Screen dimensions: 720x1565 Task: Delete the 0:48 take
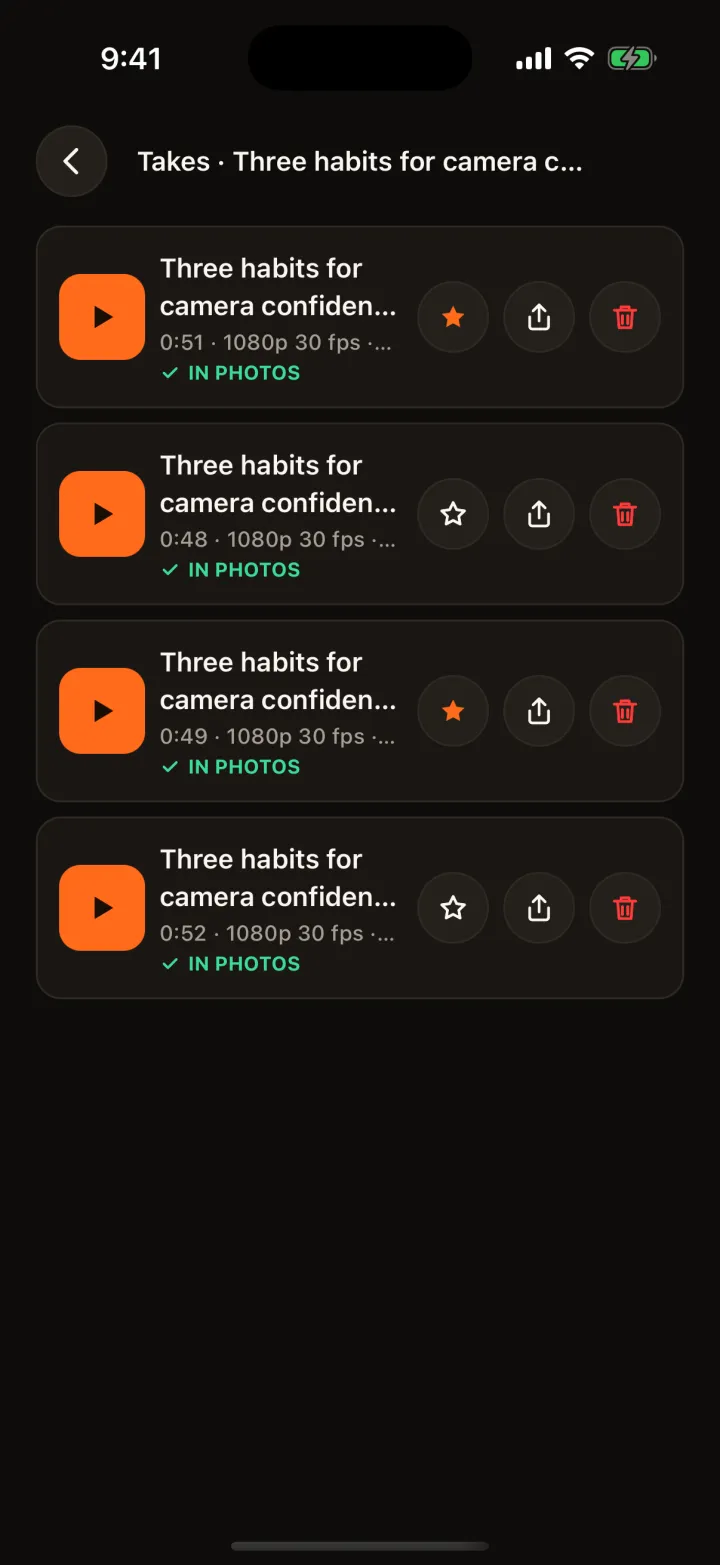625,514
